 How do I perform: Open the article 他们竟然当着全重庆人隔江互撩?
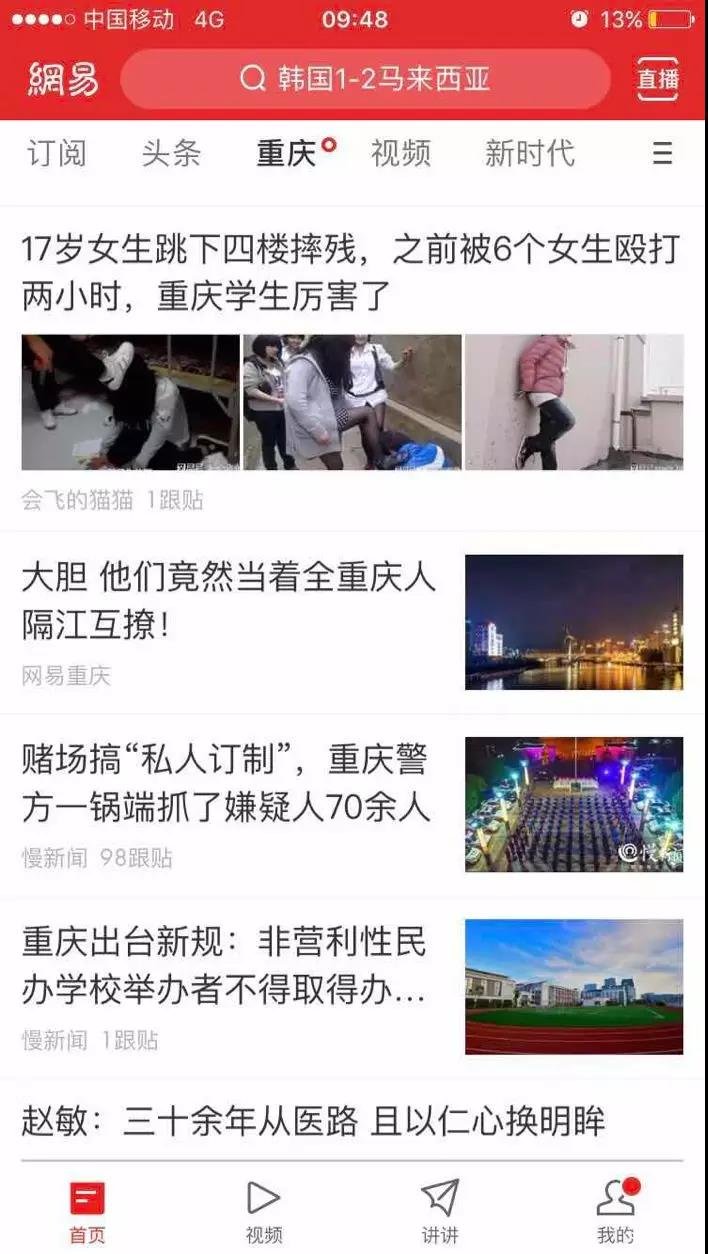tap(230, 602)
